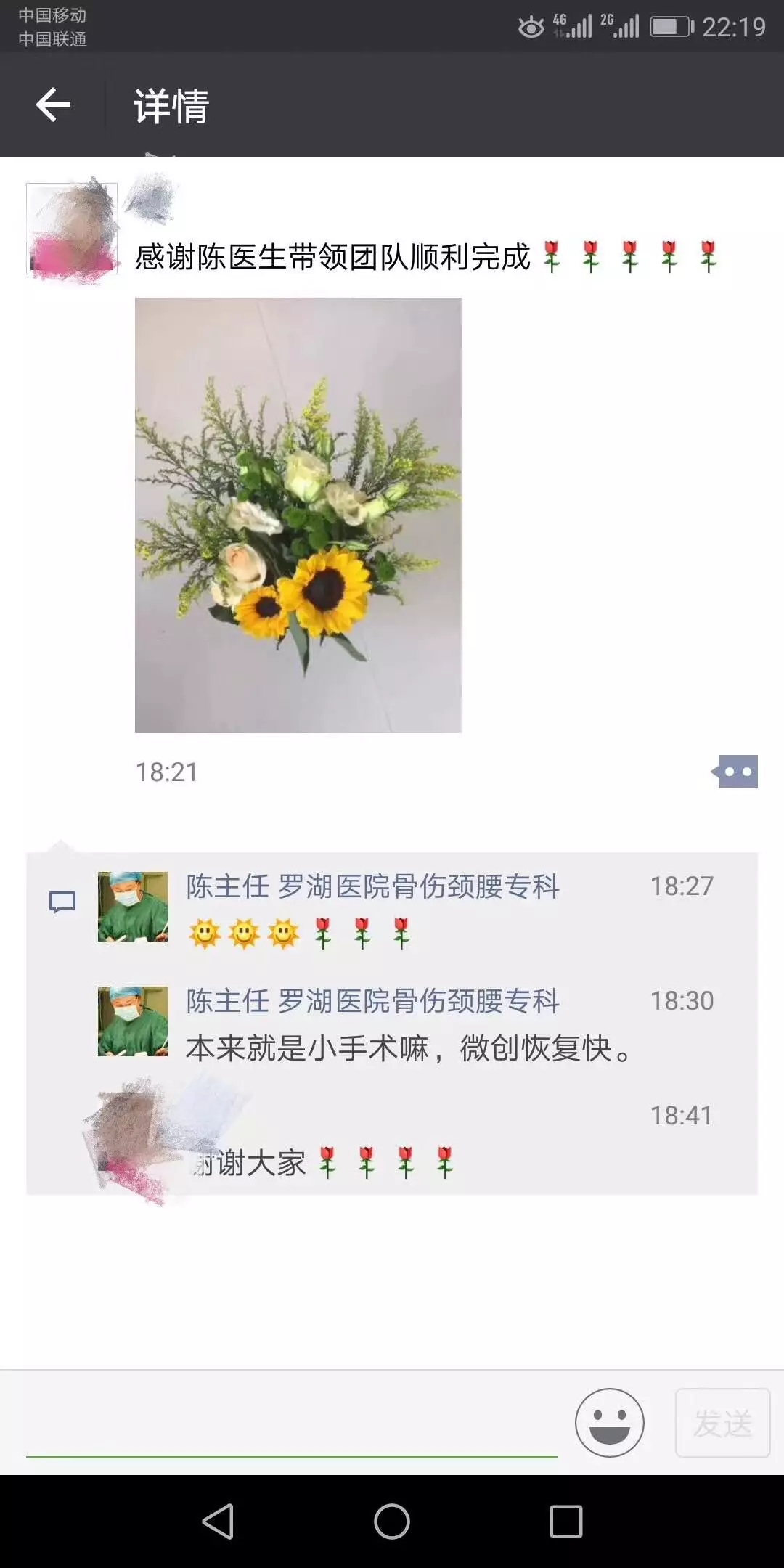Tap the 发送 send button
Screen dimensions: 784x1568
click(x=722, y=1423)
